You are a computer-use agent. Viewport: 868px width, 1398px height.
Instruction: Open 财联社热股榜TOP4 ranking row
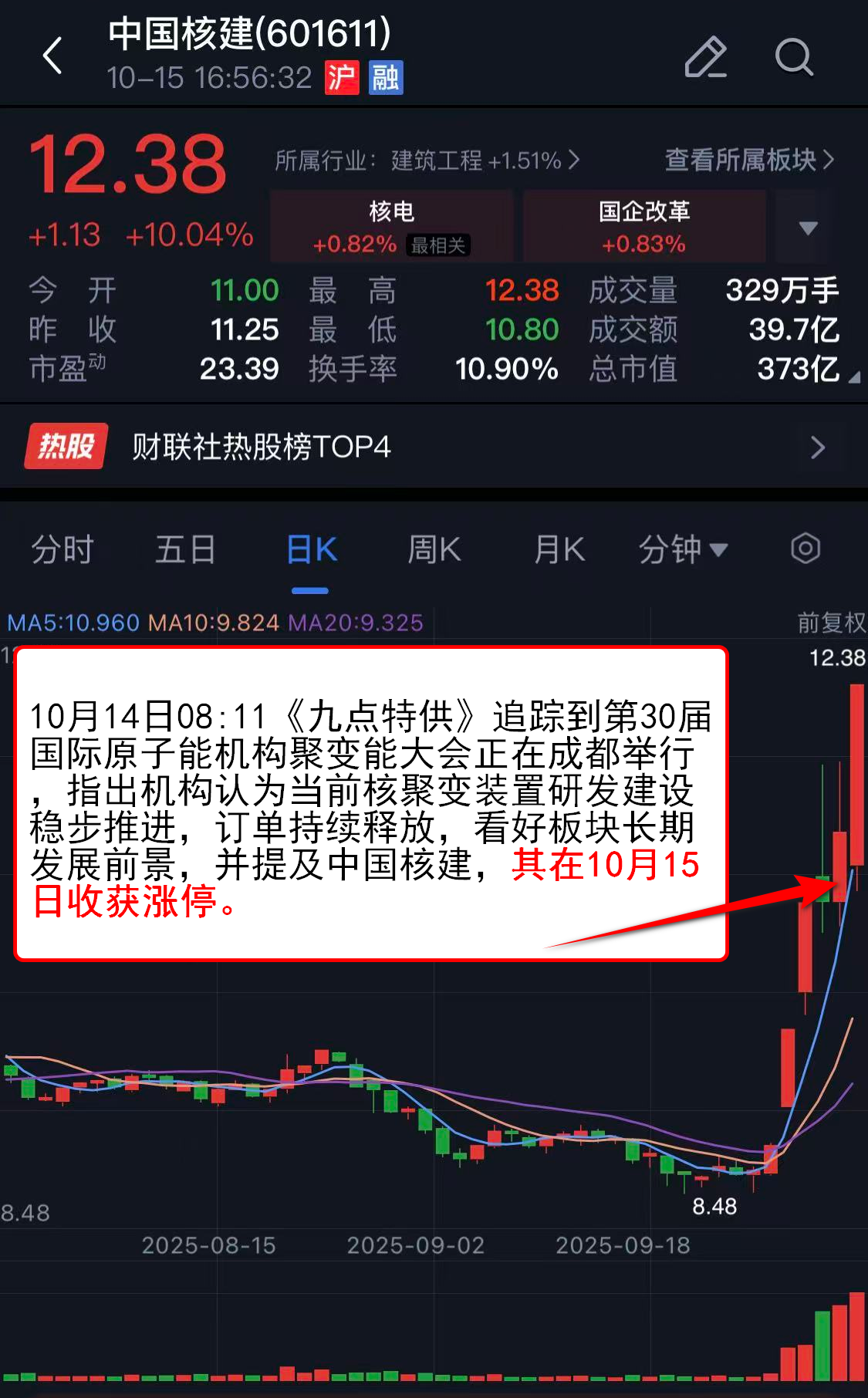(432, 447)
